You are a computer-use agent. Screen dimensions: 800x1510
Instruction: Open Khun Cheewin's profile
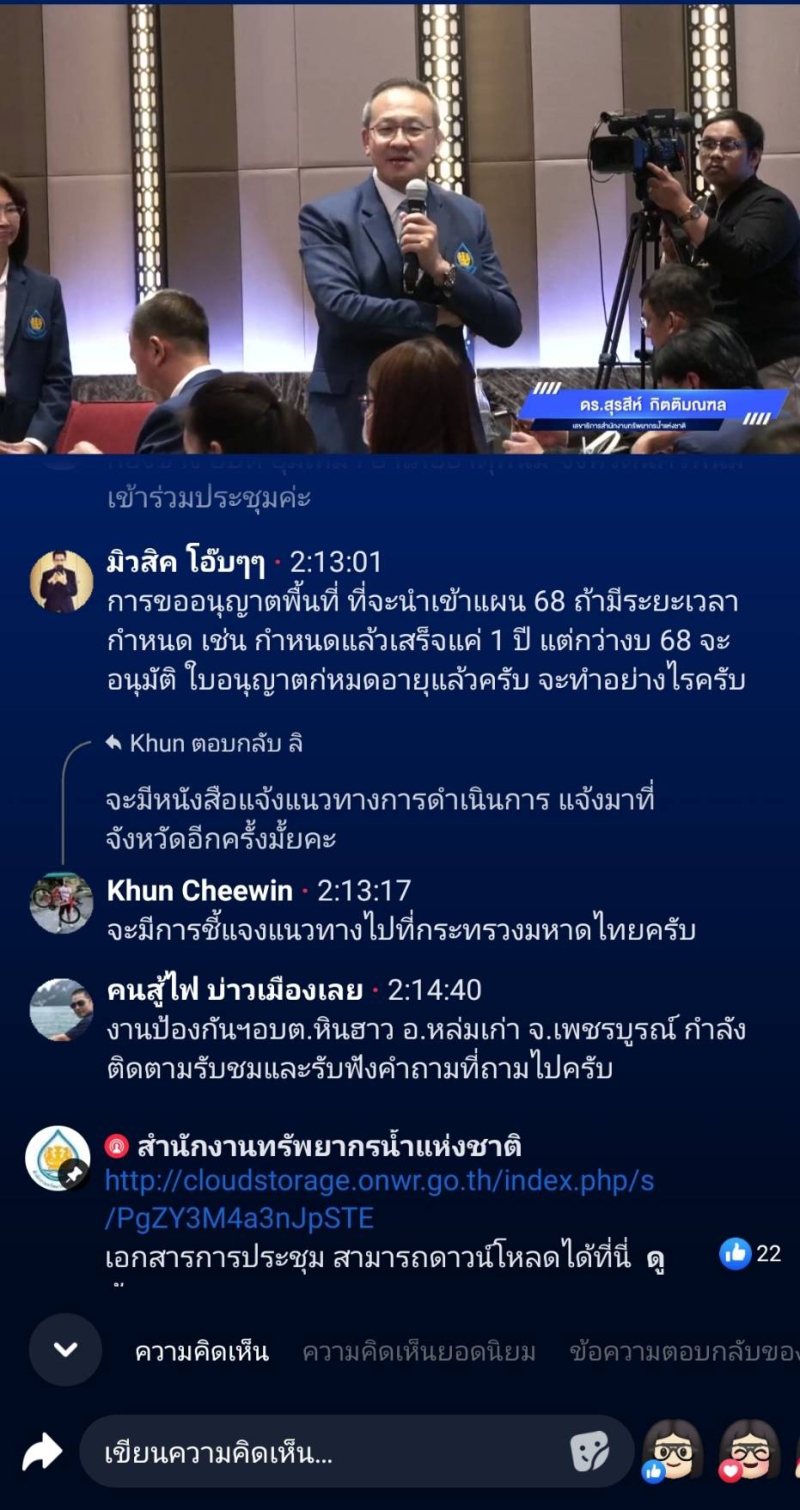(x=200, y=890)
